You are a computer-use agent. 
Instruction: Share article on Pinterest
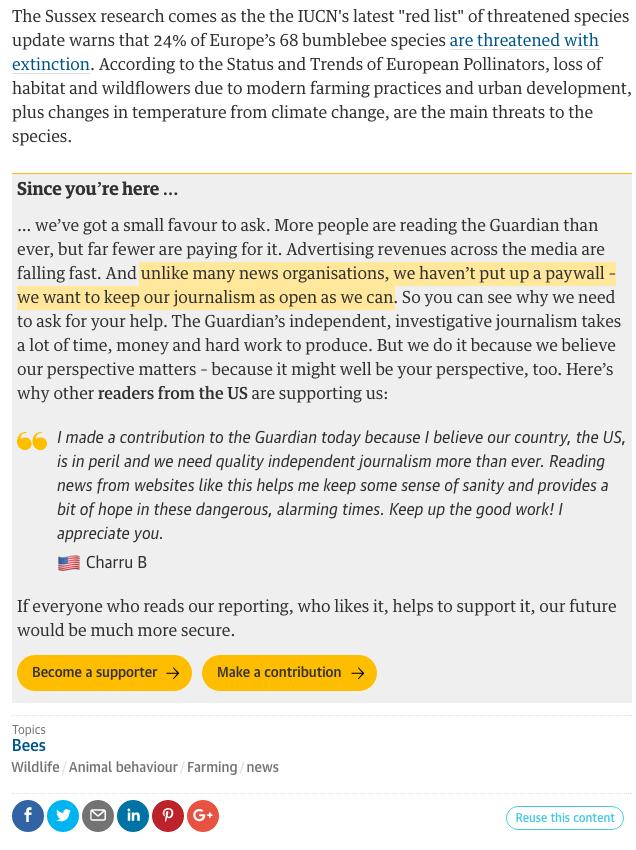click(x=168, y=816)
